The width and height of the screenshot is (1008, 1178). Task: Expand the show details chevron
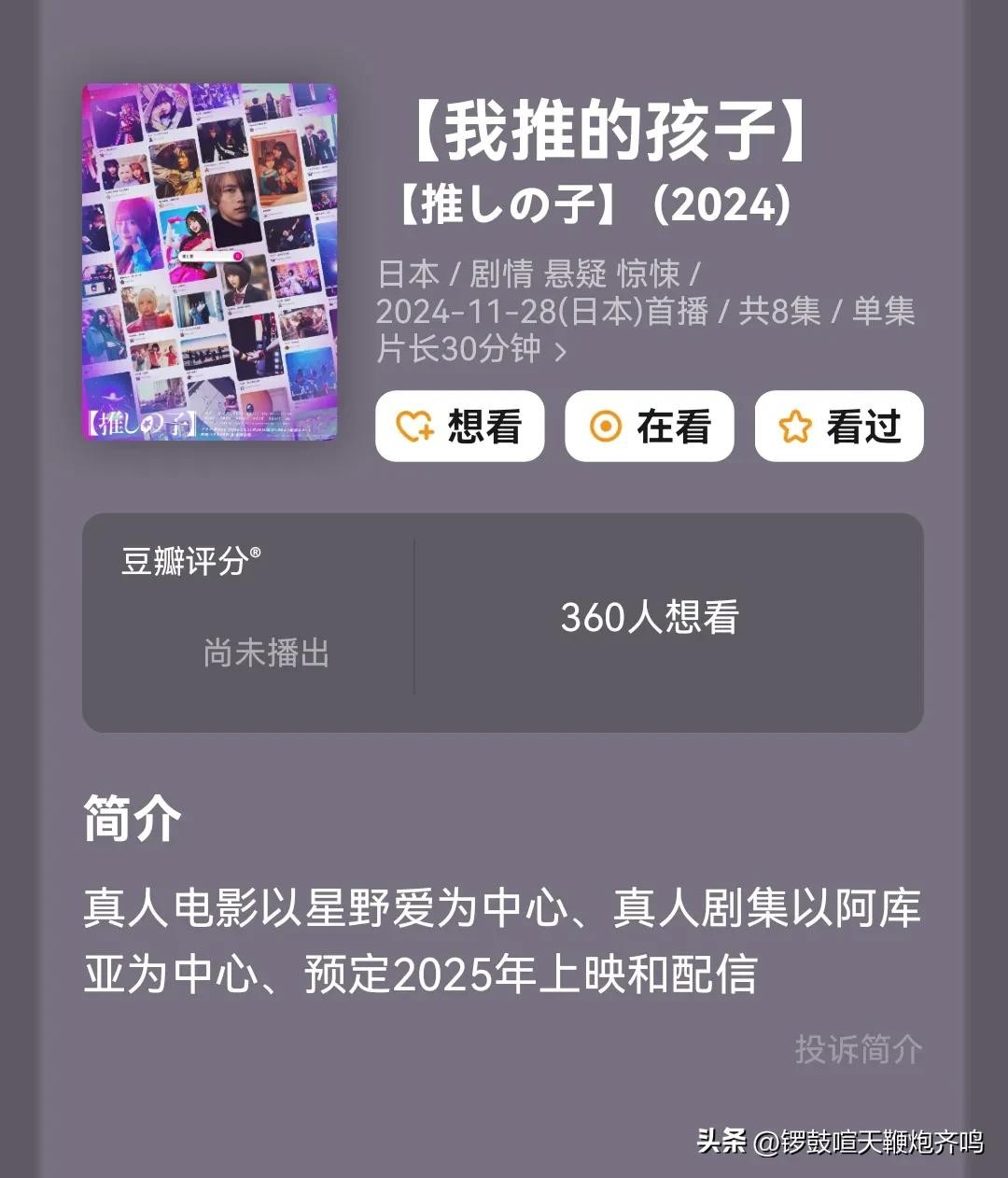560,352
